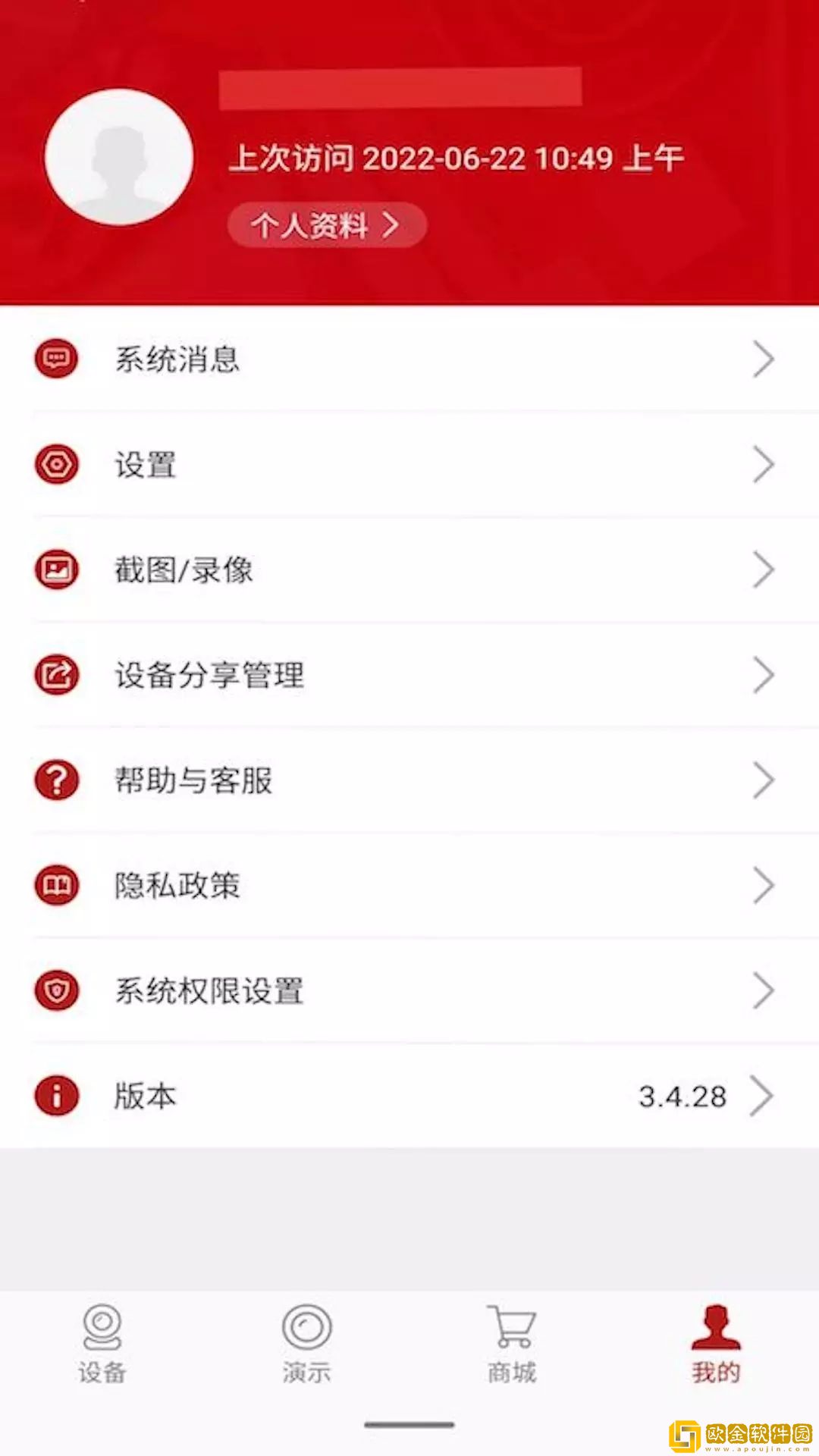The height and width of the screenshot is (1456, 819).
Task: Select the 系统权限设置 shield icon
Action: coord(56,990)
